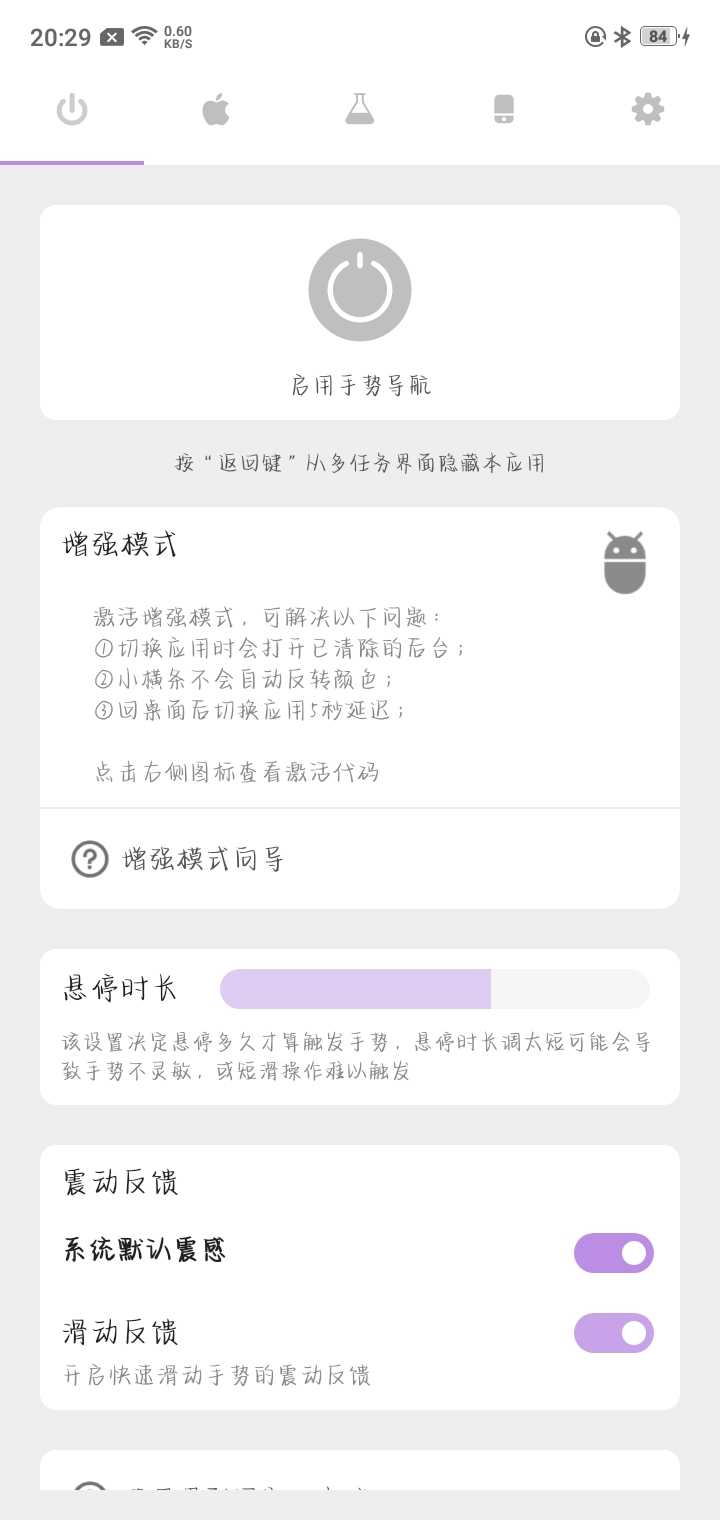This screenshot has width=720, height=1520.
Task: Open the settings gear tab
Action: pos(648,109)
